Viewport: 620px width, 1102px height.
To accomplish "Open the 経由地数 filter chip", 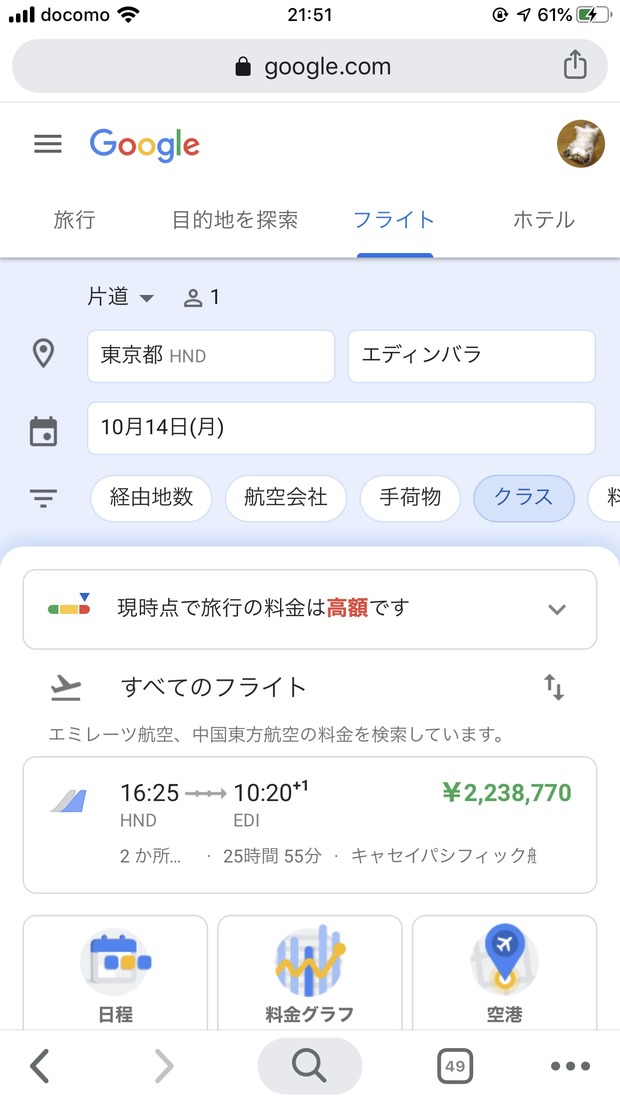I will coord(151,498).
